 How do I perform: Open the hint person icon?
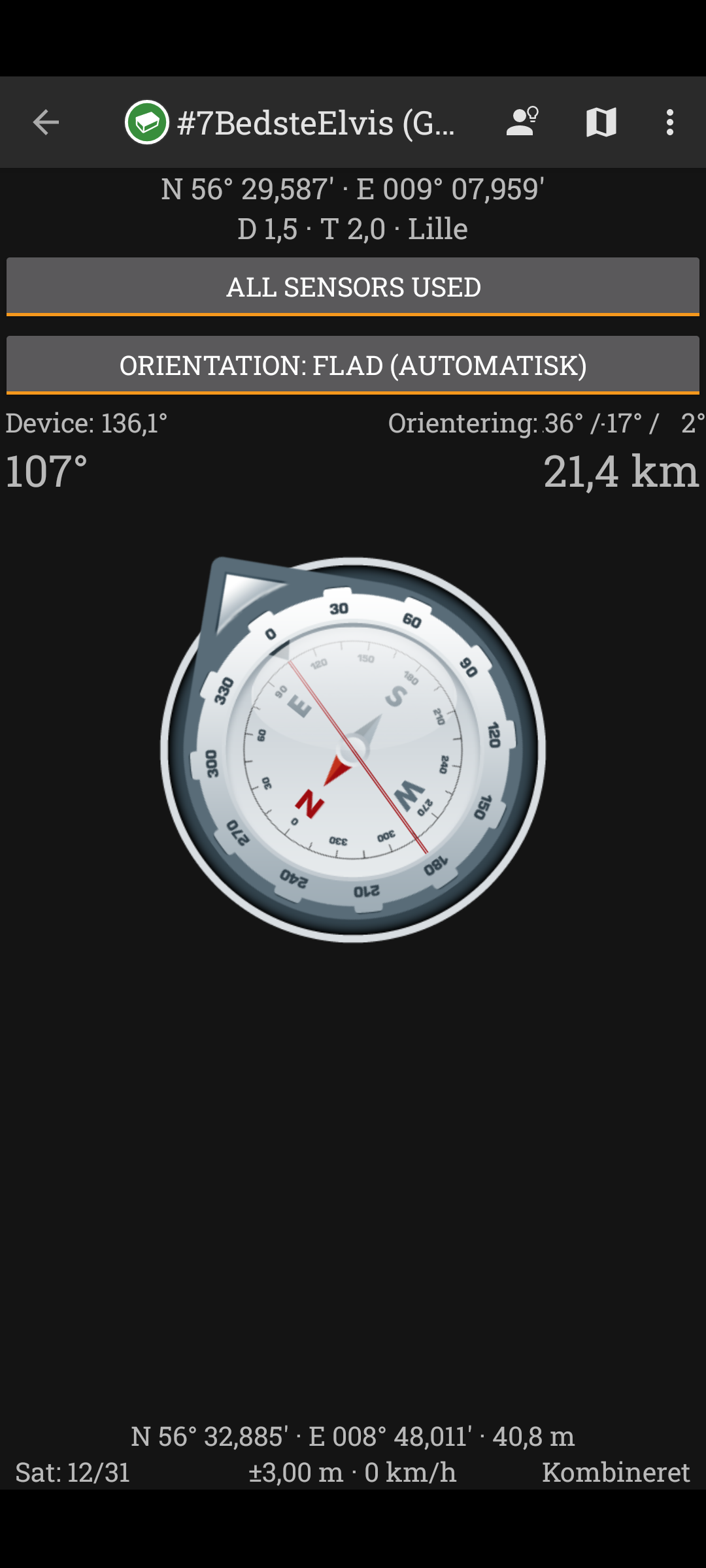click(522, 122)
